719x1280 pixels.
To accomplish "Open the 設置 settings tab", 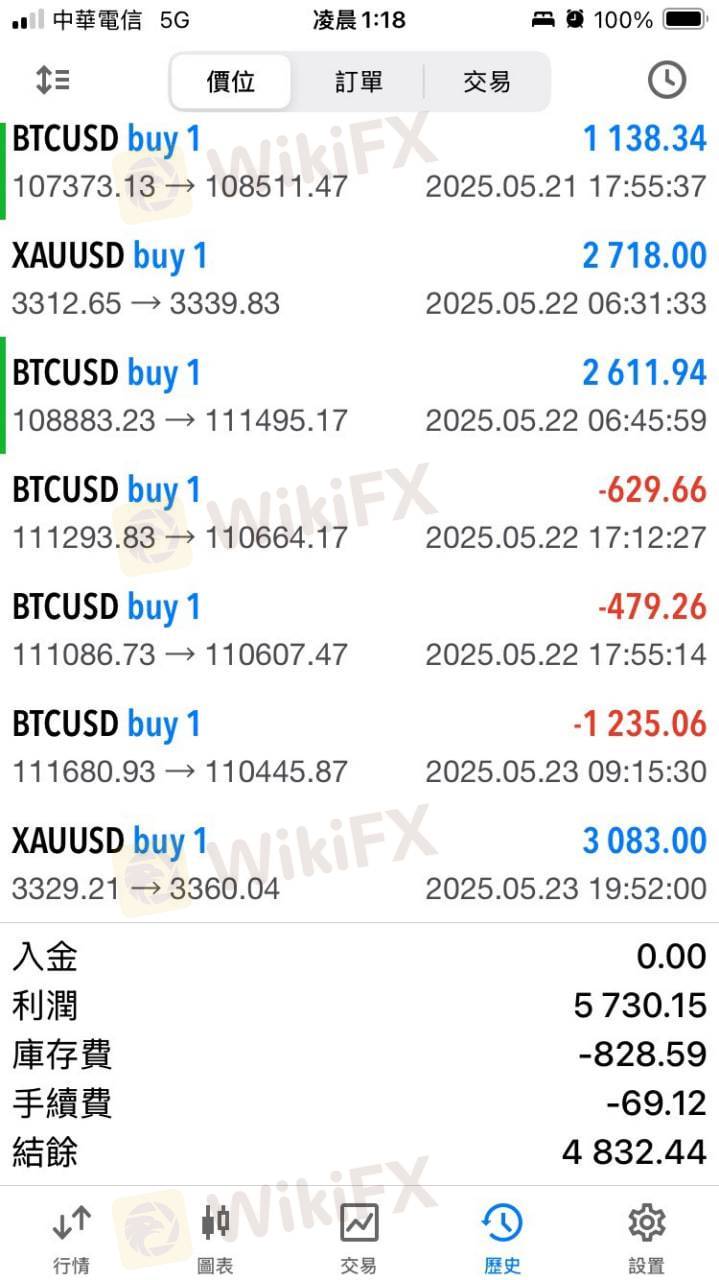I will (647, 1238).
